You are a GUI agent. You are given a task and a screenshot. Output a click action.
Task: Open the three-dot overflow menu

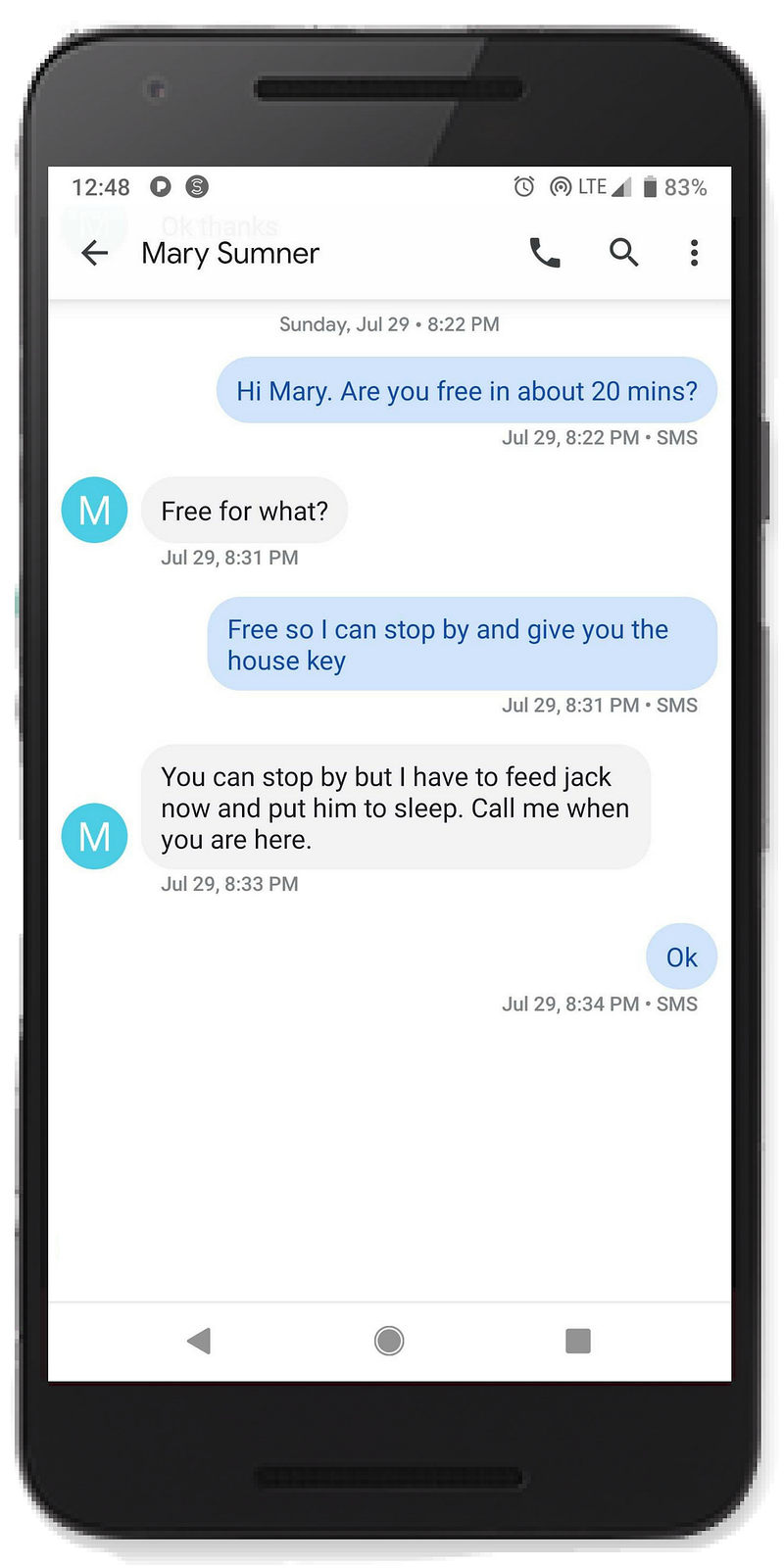pyautogui.click(x=694, y=253)
